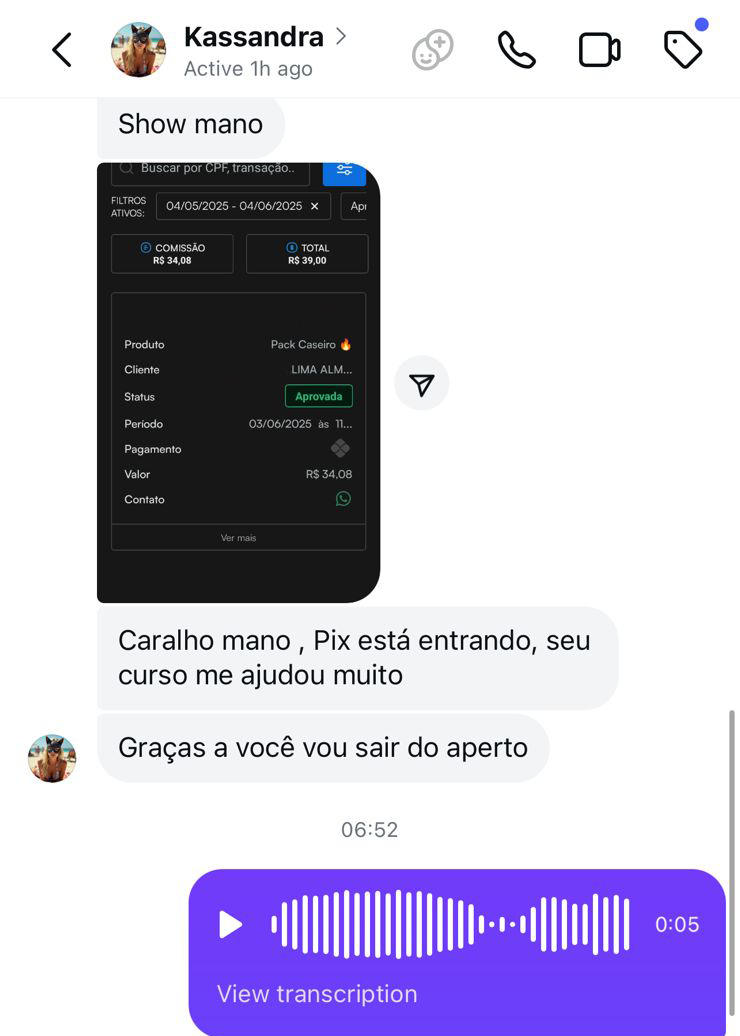Start a video call with Kassandra
The image size is (740, 1036).
[x=598, y=48]
